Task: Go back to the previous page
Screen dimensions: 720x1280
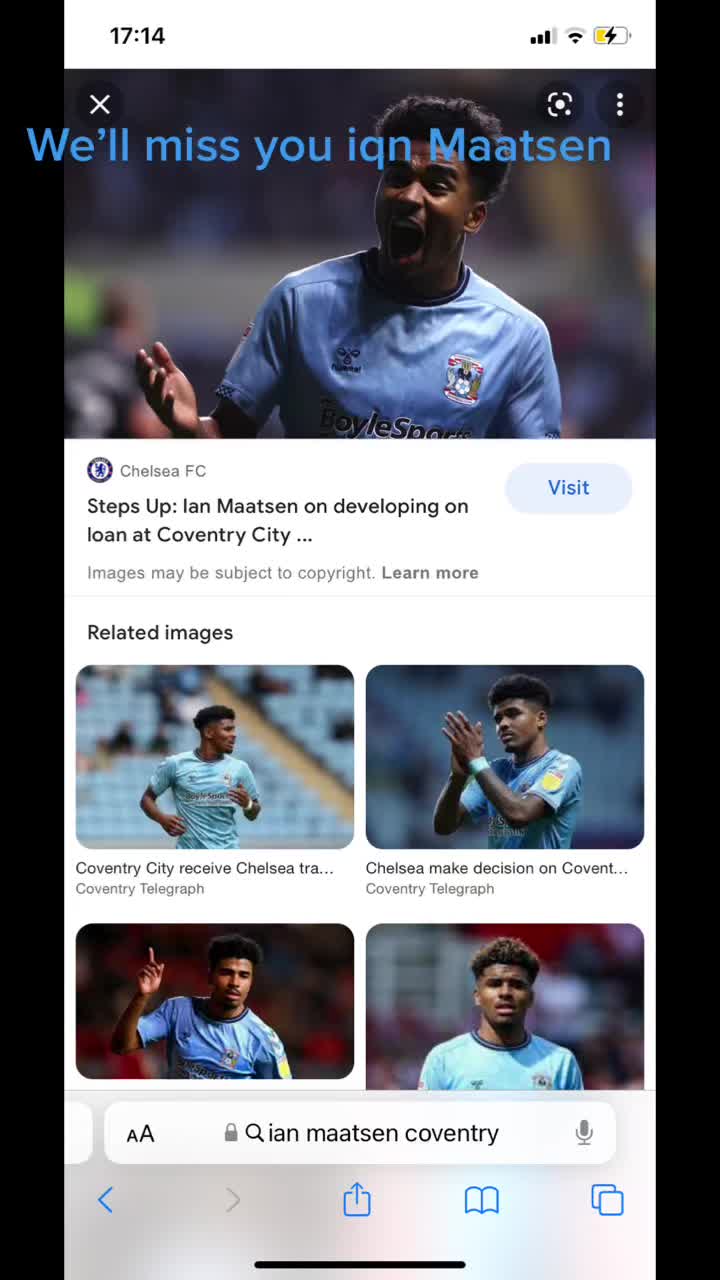Action: click(105, 1200)
